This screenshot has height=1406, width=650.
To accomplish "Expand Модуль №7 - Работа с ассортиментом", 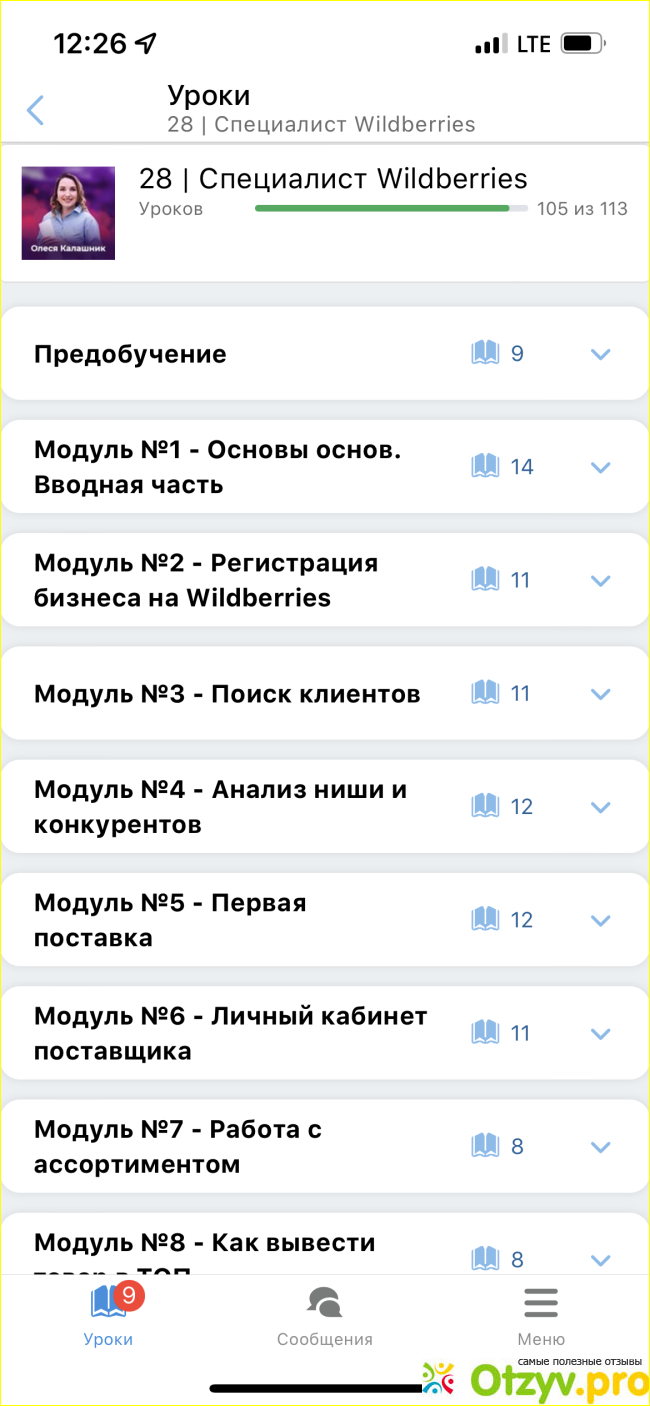I will coord(600,1146).
